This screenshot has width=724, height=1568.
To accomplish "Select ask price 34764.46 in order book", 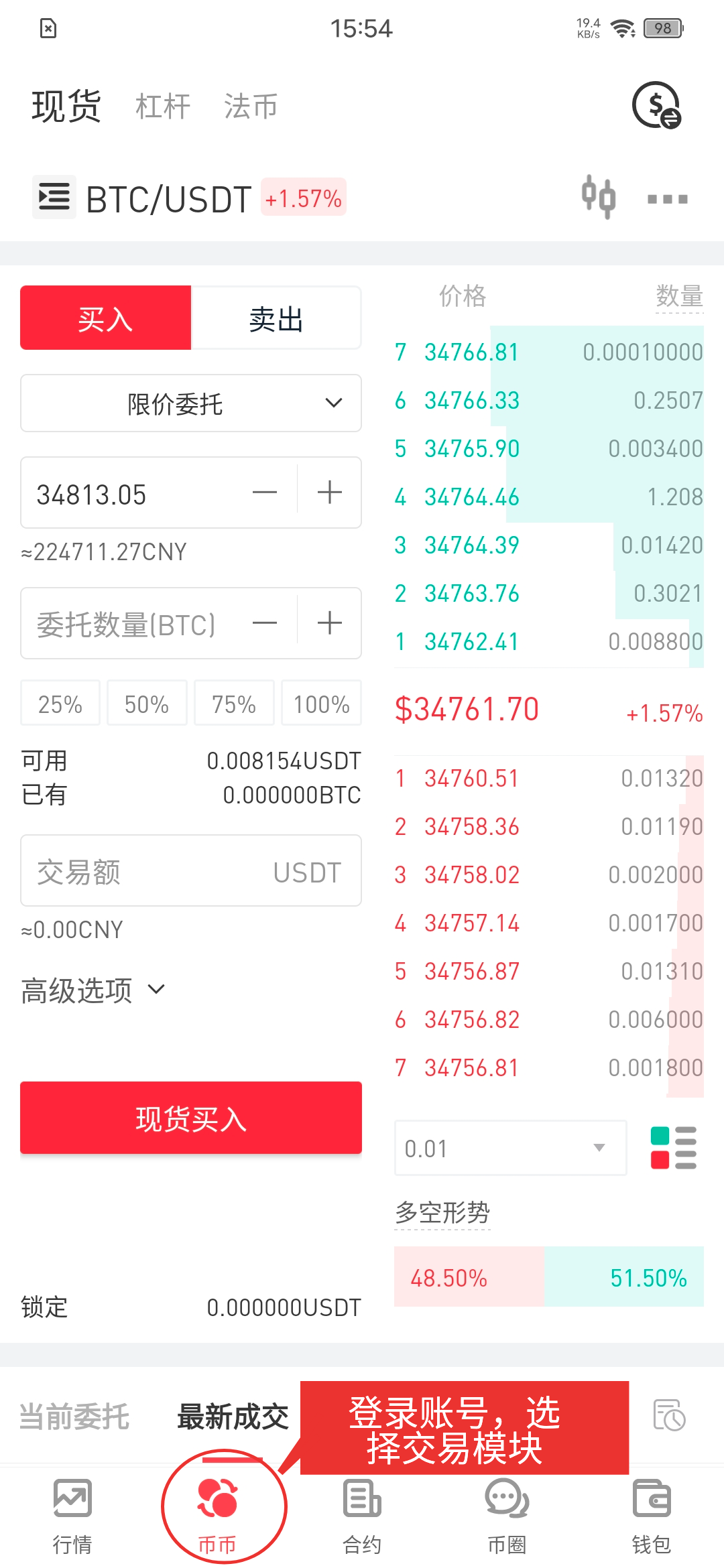I will coord(472,497).
